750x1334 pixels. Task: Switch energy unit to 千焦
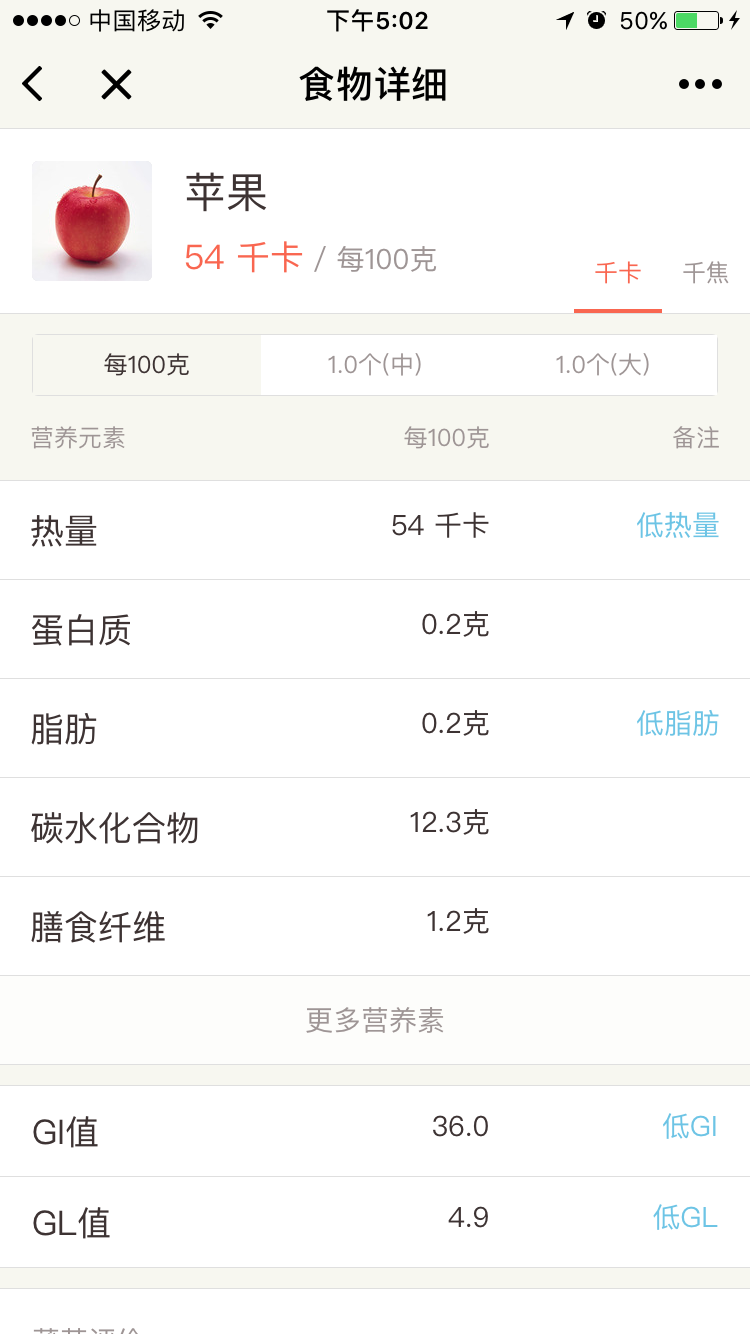[705, 273]
